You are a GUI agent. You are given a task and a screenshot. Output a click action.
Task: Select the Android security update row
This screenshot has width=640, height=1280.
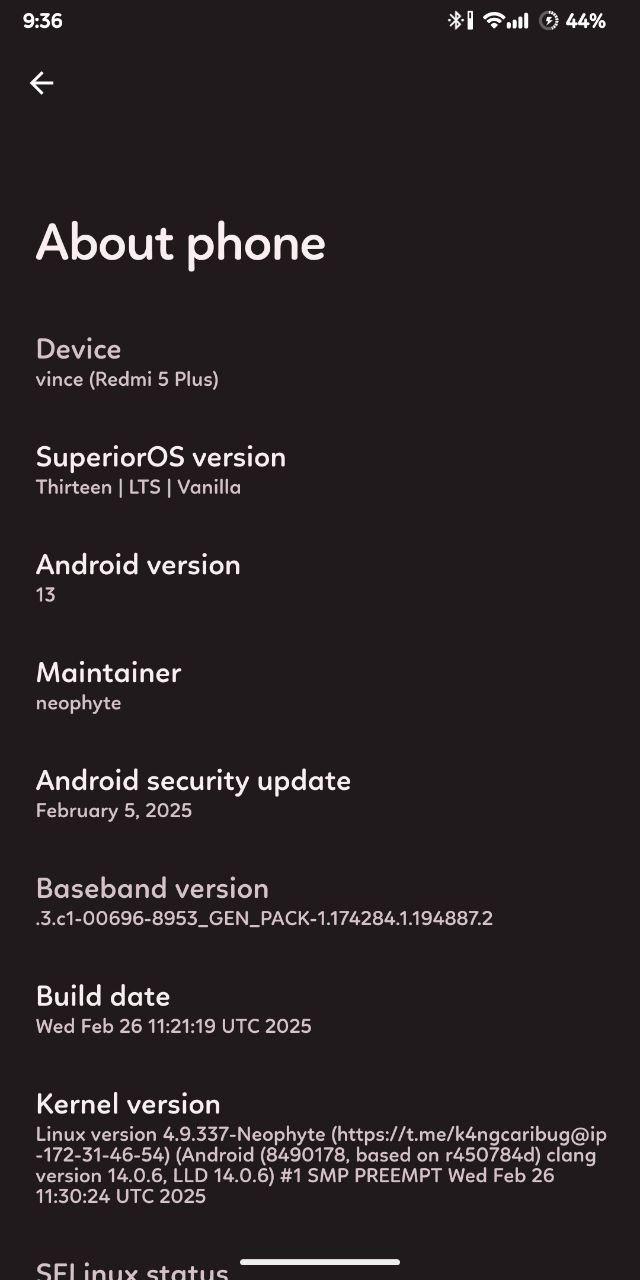click(x=320, y=795)
